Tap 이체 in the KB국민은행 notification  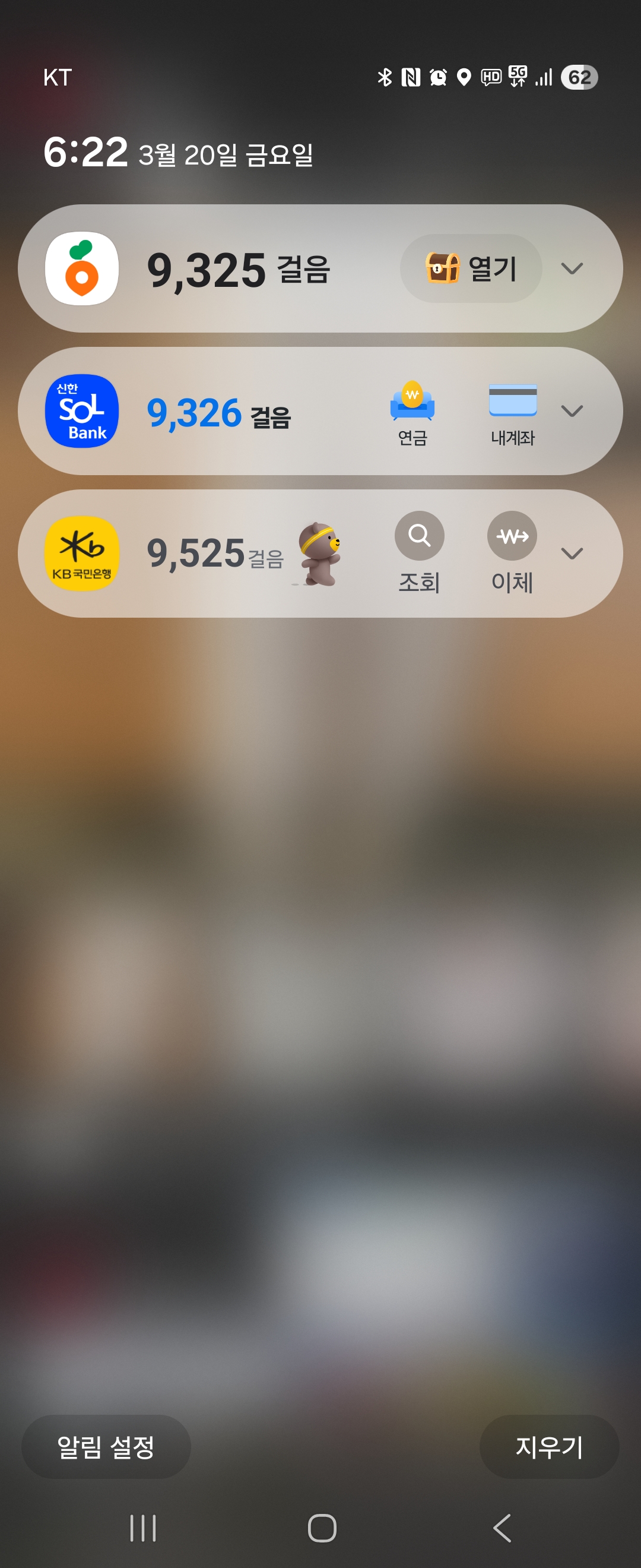(x=512, y=552)
